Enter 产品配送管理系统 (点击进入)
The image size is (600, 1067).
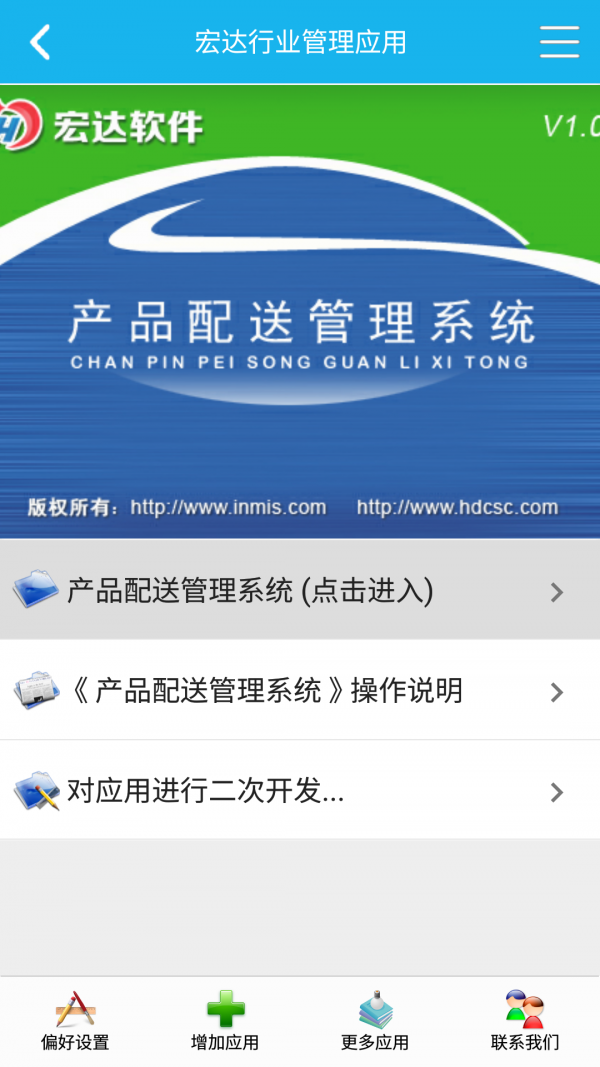coord(300,591)
